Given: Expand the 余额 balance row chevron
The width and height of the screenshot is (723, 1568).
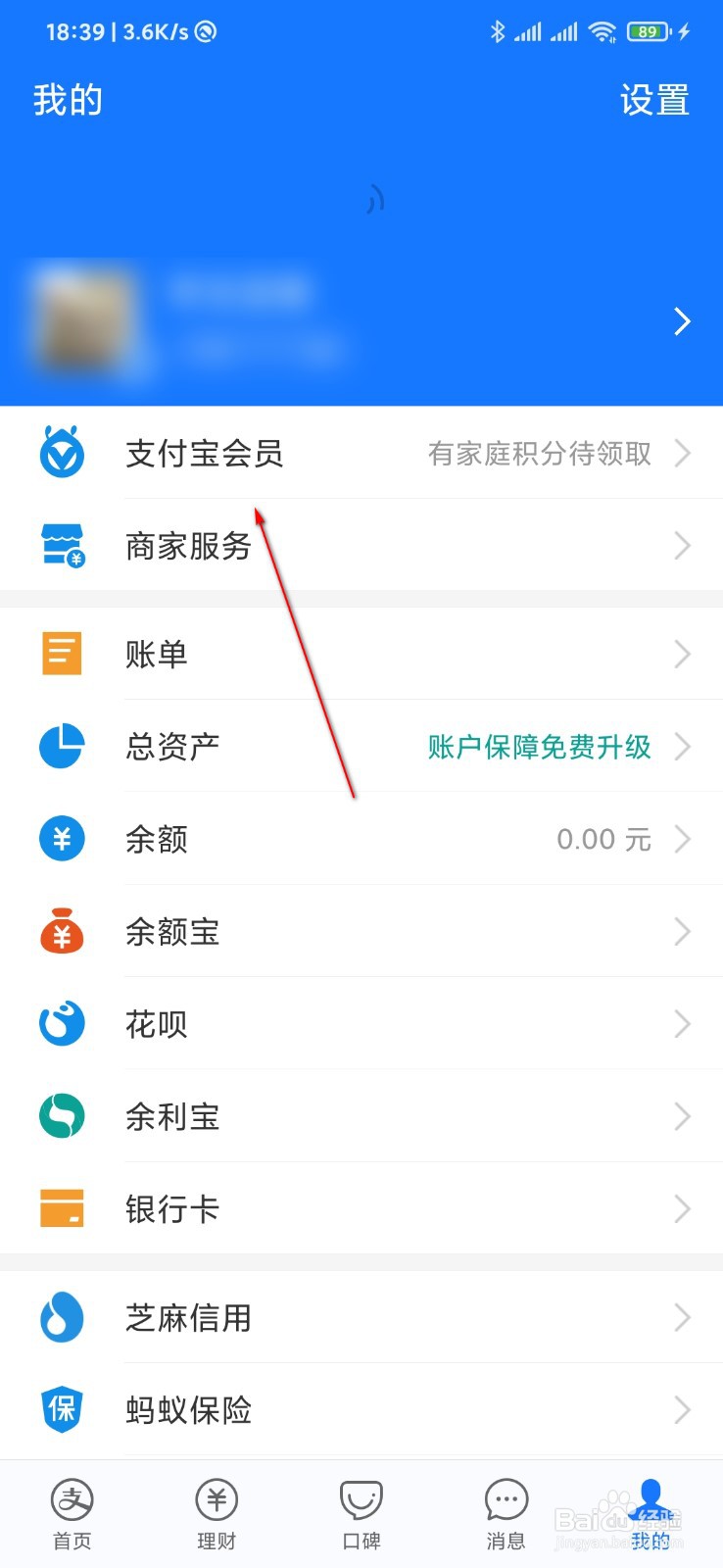Looking at the screenshot, I should pyautogui.click(x=683, y=839).
